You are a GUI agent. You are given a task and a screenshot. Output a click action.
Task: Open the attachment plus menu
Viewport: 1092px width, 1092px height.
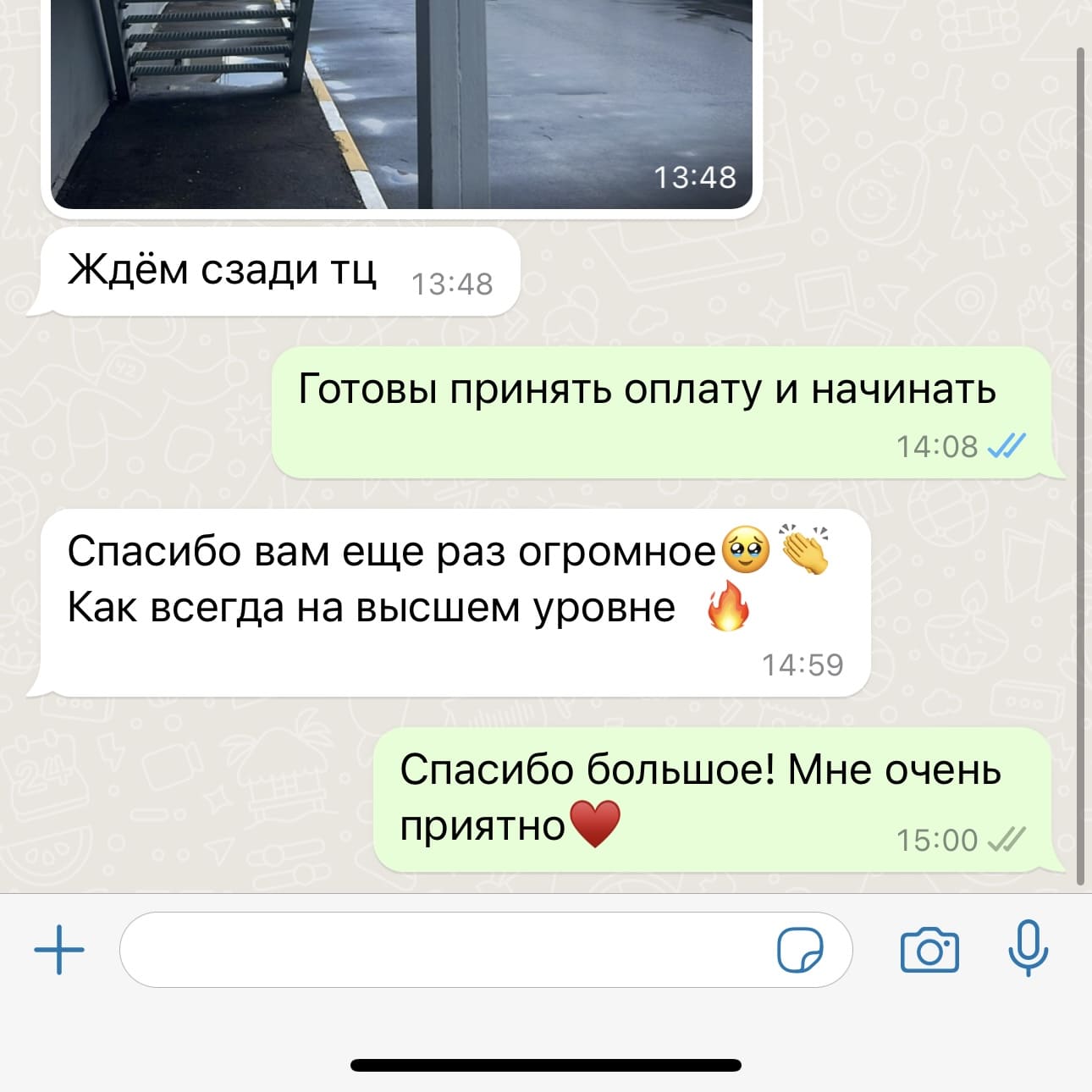[x=59, y=950]
